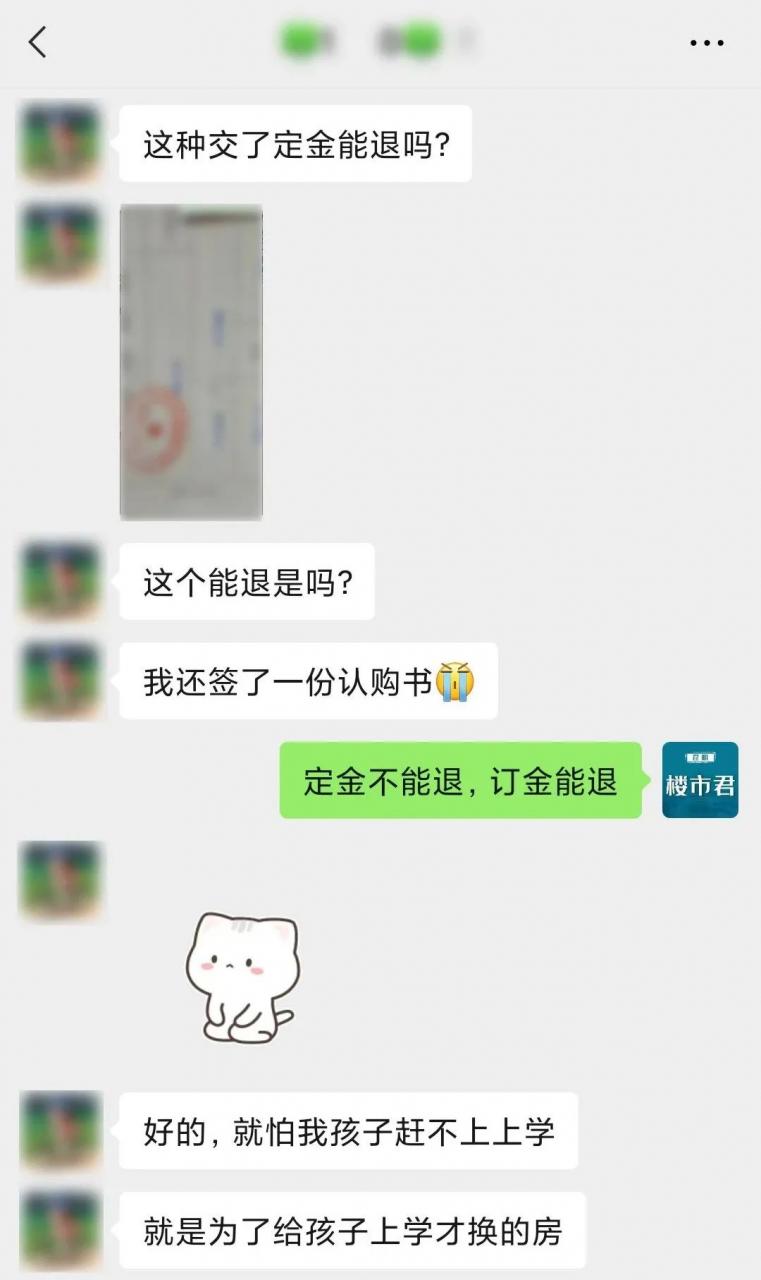Tap the avatar next to '这个能退是吗?'
Screen dimensions: 761x1280
(60, 580)
